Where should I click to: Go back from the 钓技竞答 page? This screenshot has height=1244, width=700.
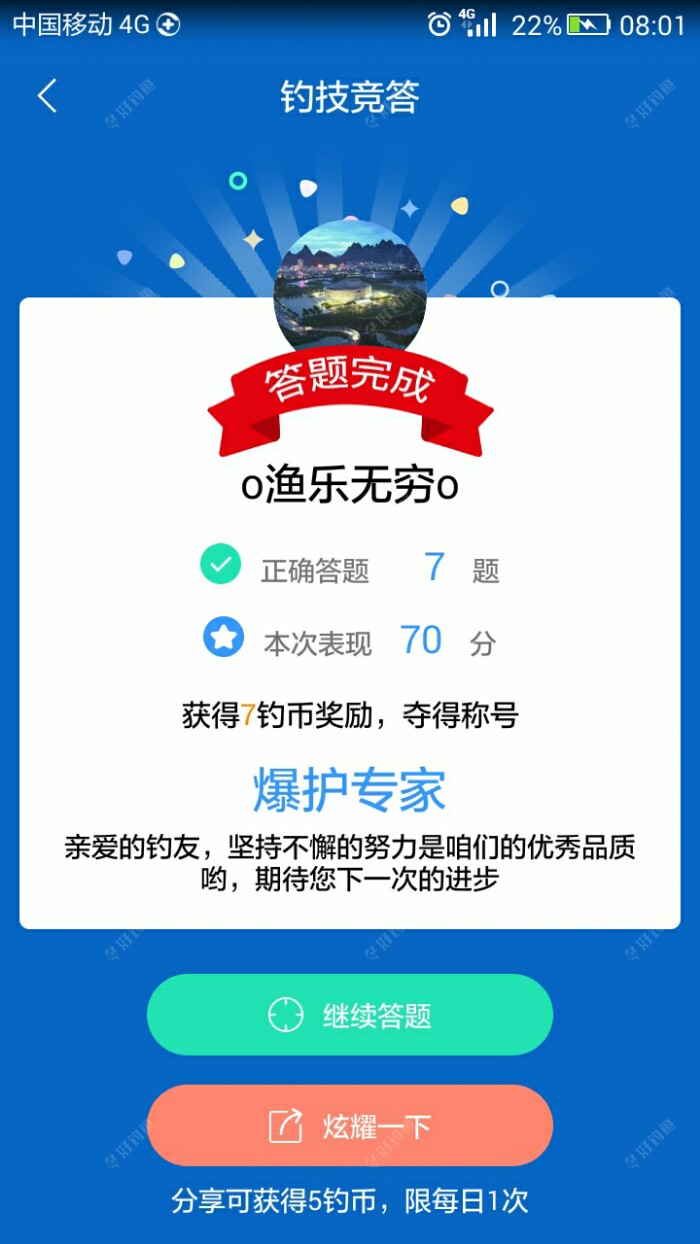pos(47,97)
